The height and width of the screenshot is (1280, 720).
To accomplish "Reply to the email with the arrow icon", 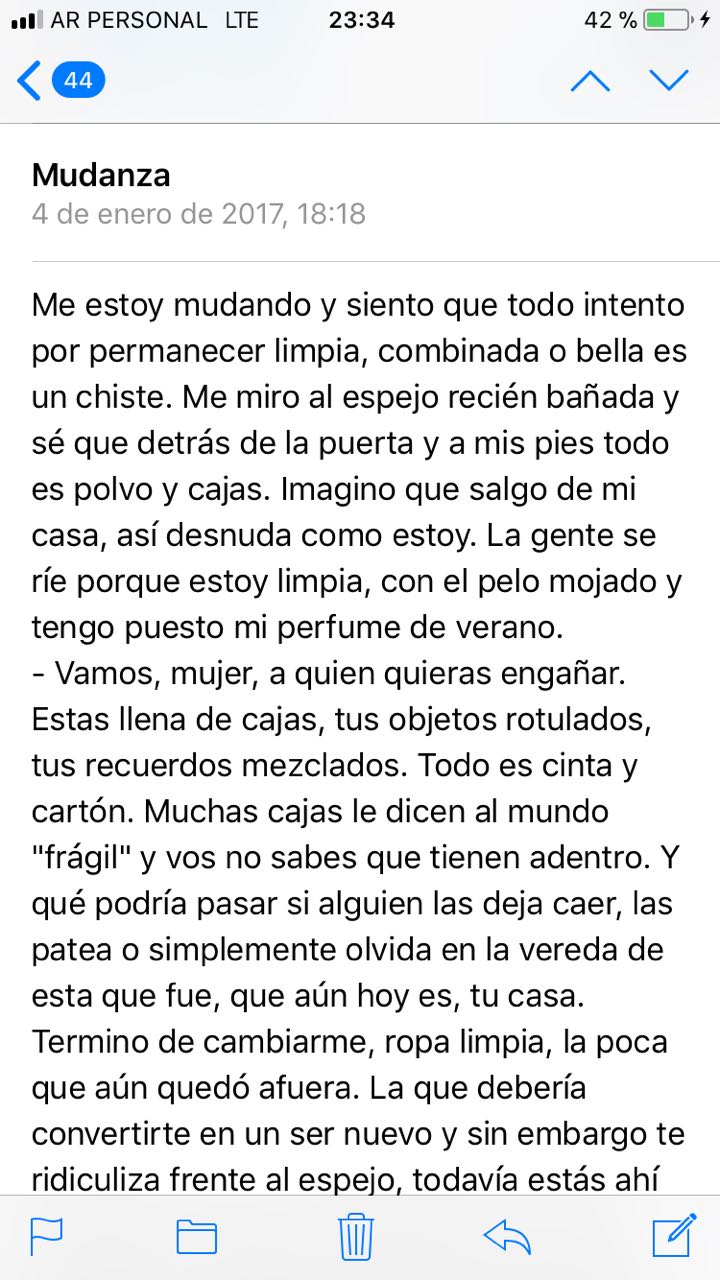I will [x=507, y=1237].
